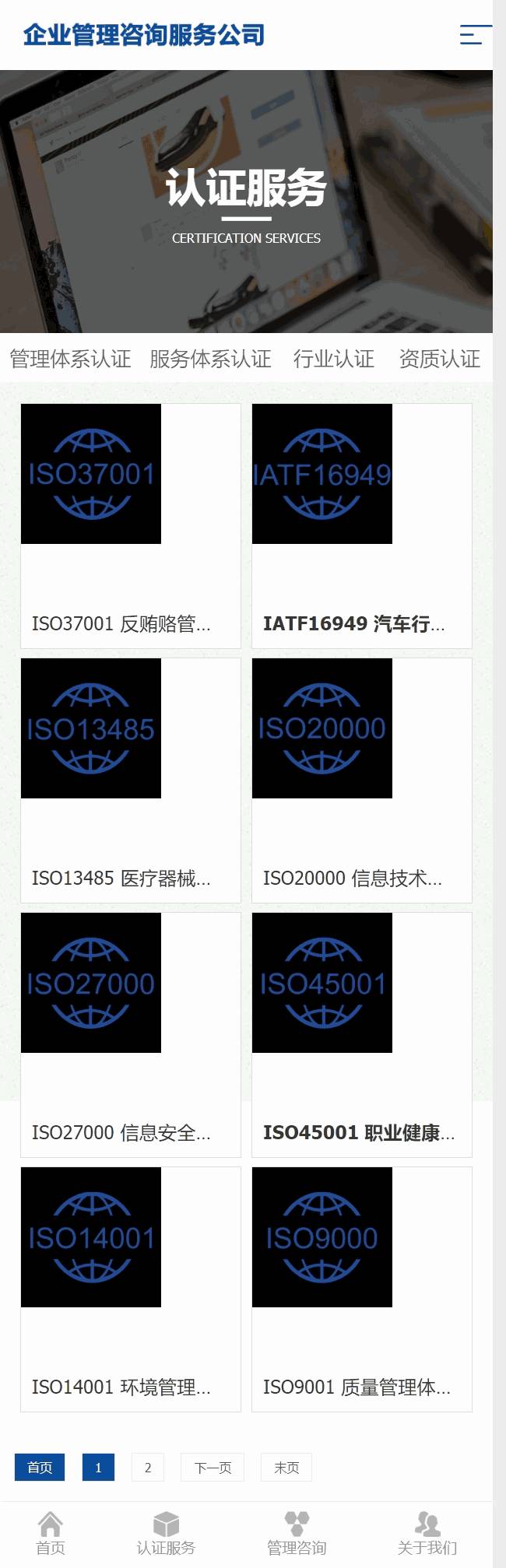Tap 下一页 for the next page
Screen dimensions: 506x1568
(213, 1468)
